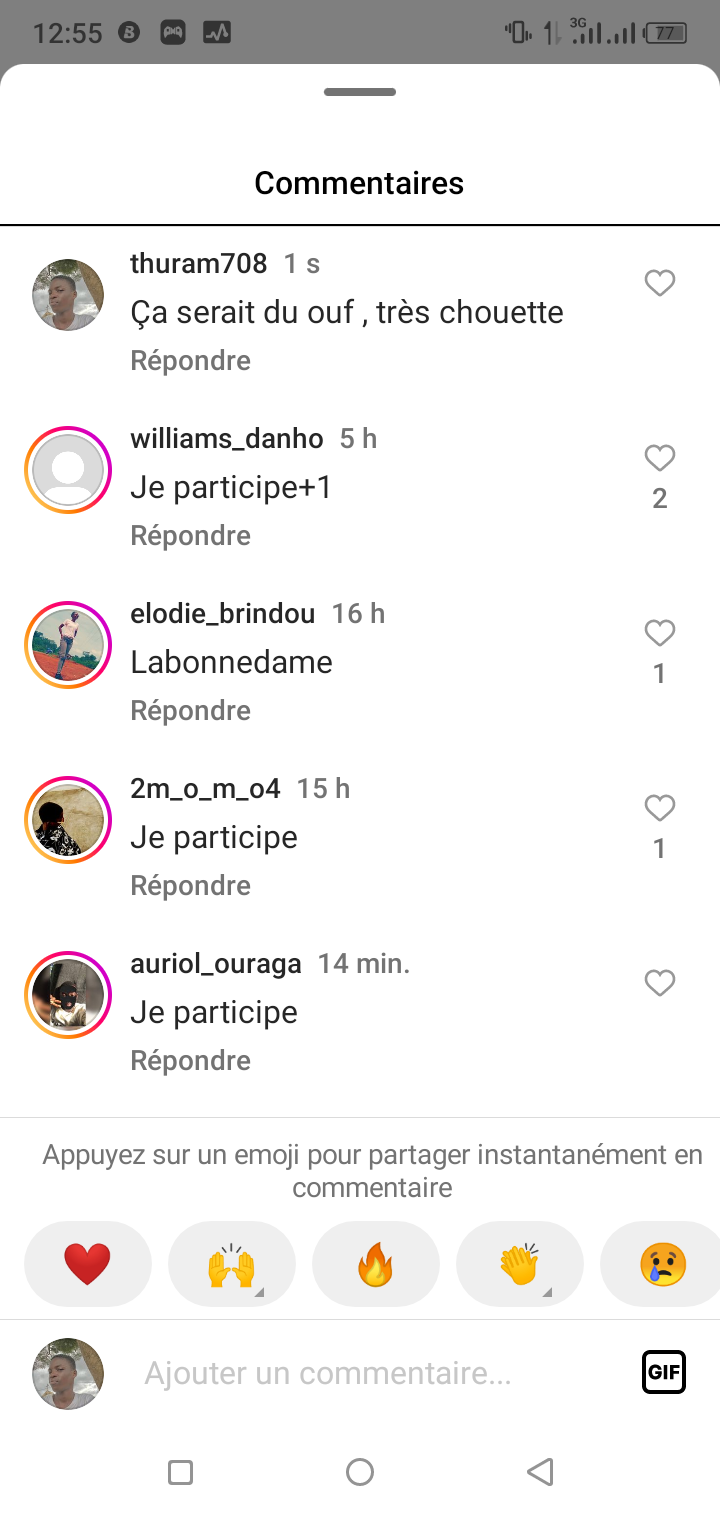Viewport: 720px width, 1520px height.
Task: Reply to thuram708's comment
Action: point(190,361)
